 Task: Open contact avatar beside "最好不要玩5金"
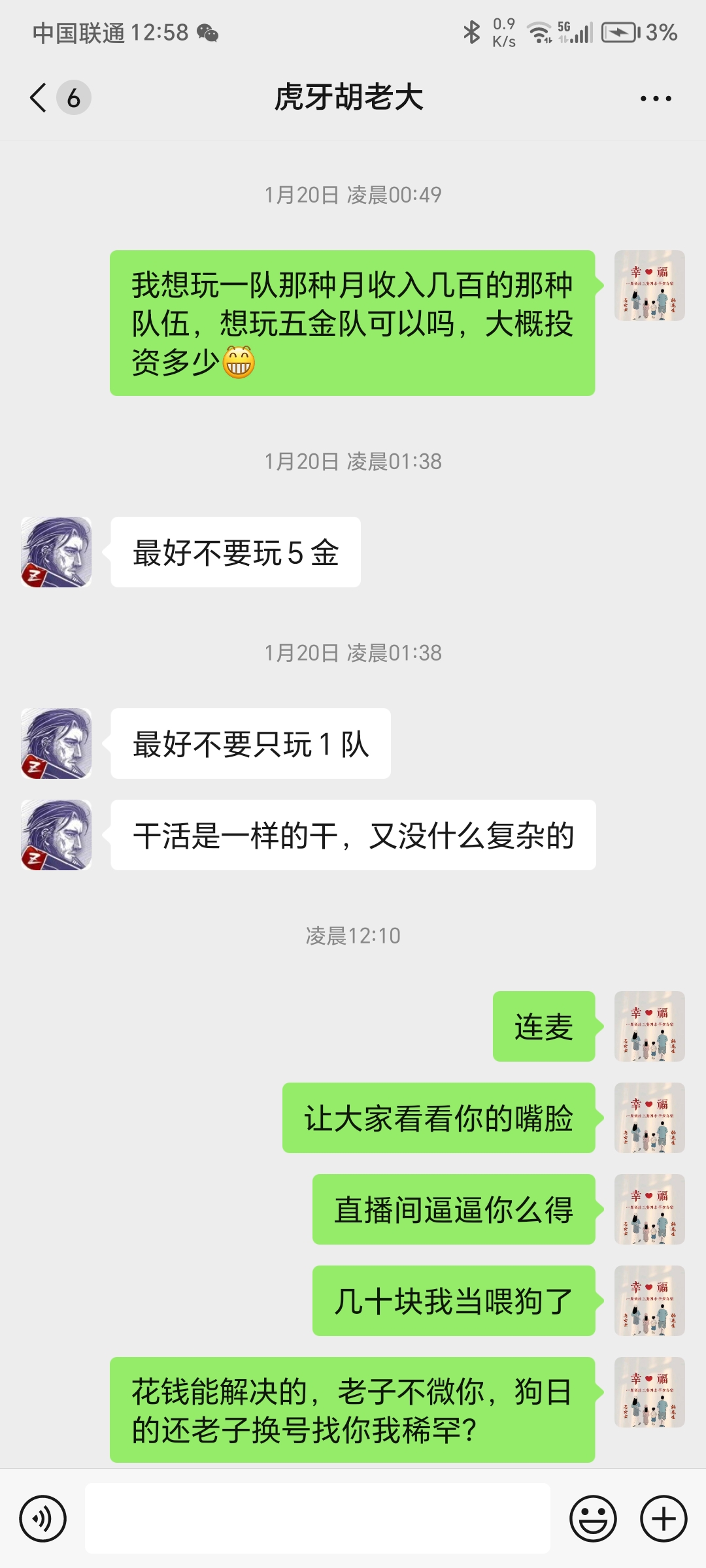click(56, 552)
